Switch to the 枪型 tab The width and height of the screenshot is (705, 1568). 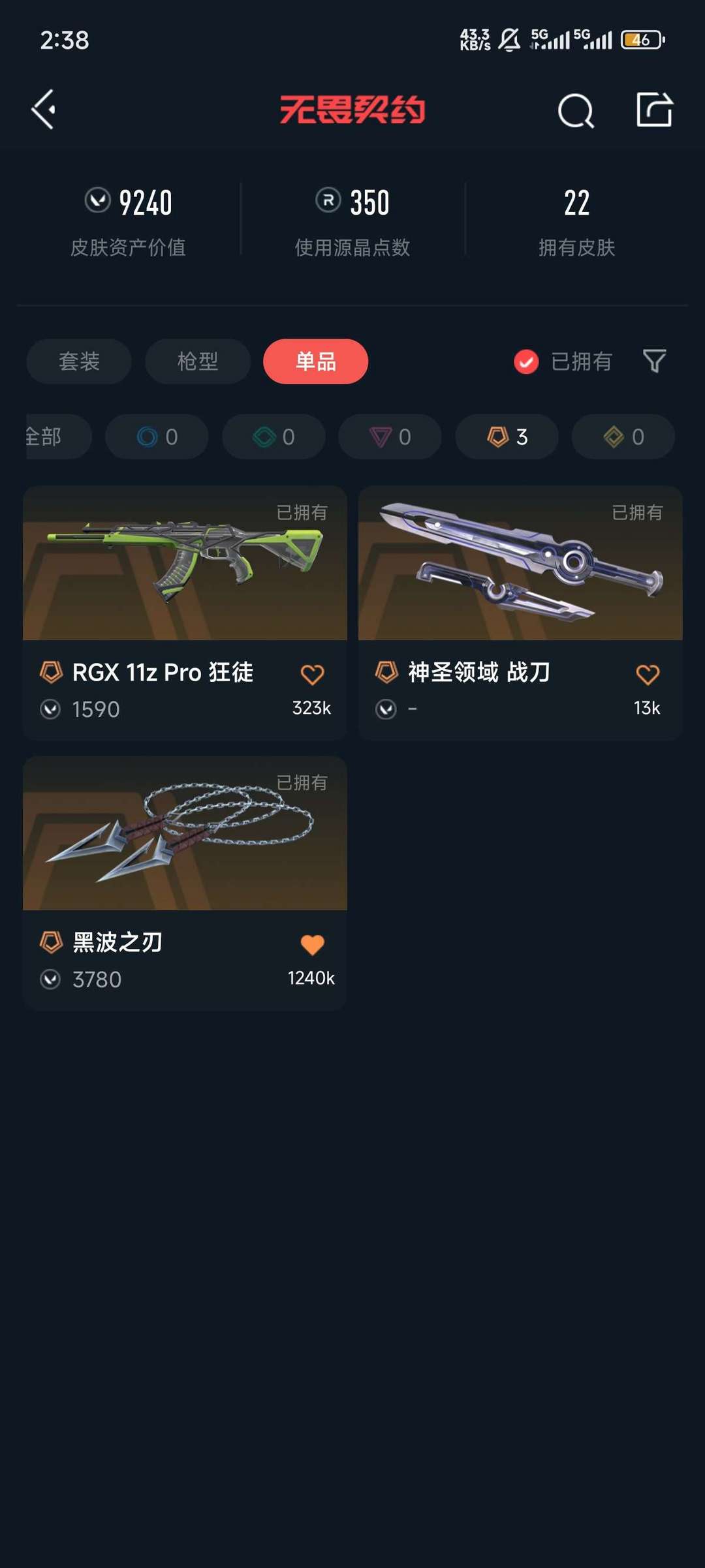[x=197, y=361]
